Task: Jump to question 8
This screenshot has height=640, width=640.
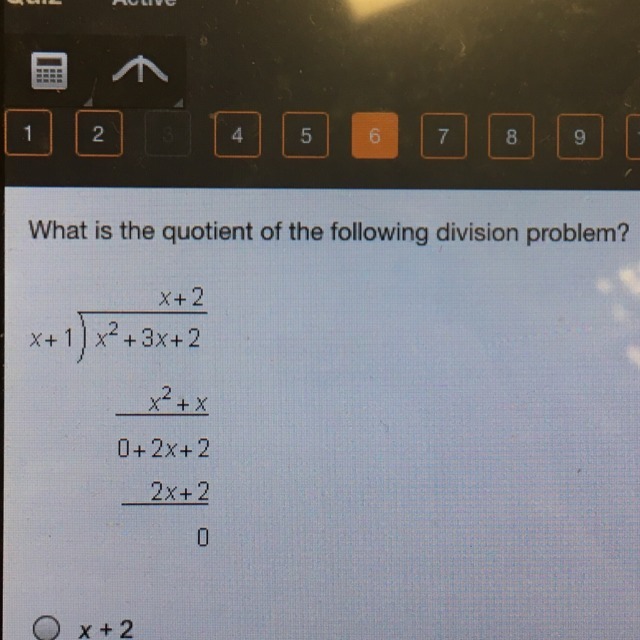Action: pos(511,137)
